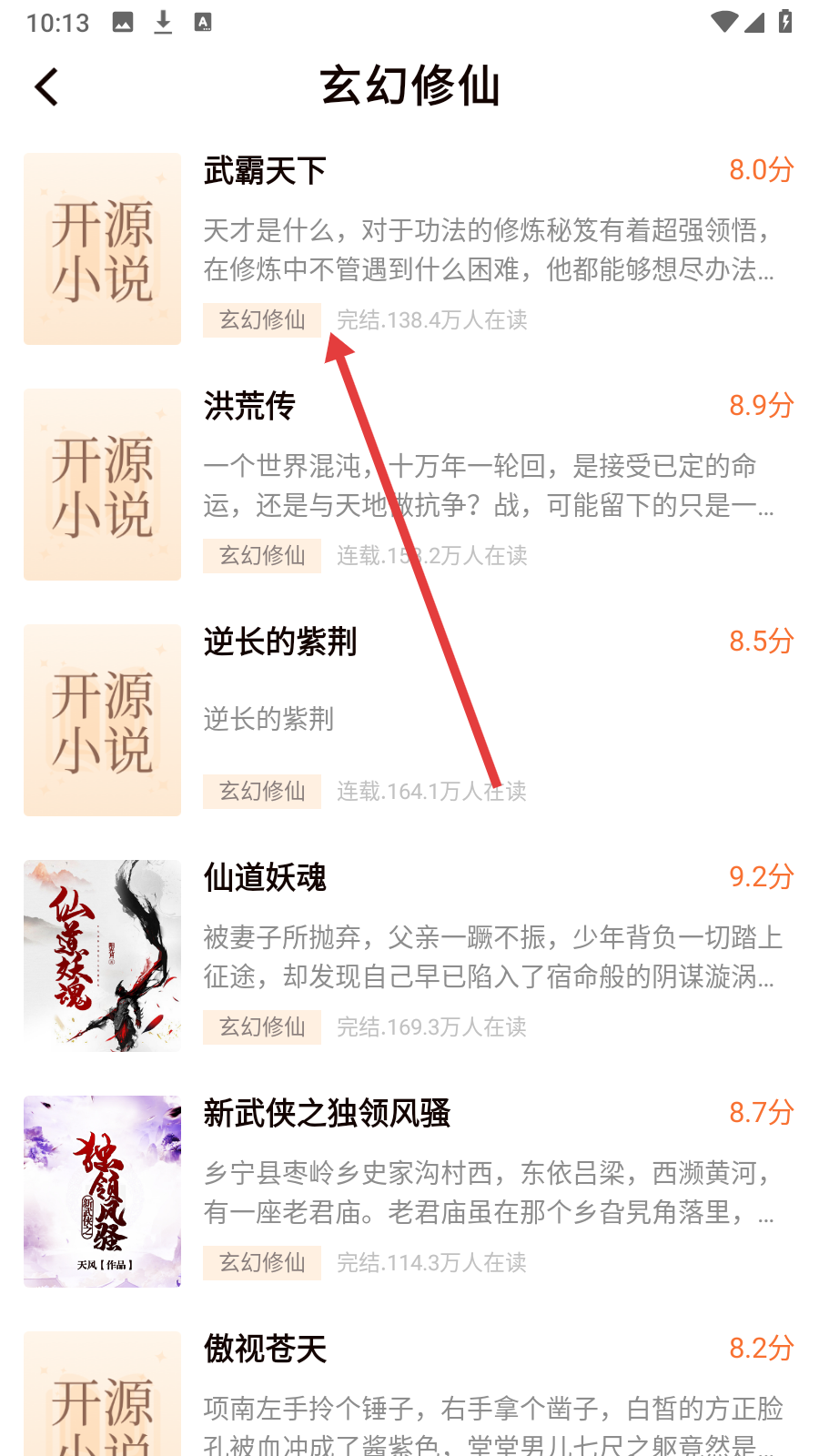The width and height of the screenshot is (819, 1456).
Task: Open the novel 洪荒传
Action: [x=250, y=407]
